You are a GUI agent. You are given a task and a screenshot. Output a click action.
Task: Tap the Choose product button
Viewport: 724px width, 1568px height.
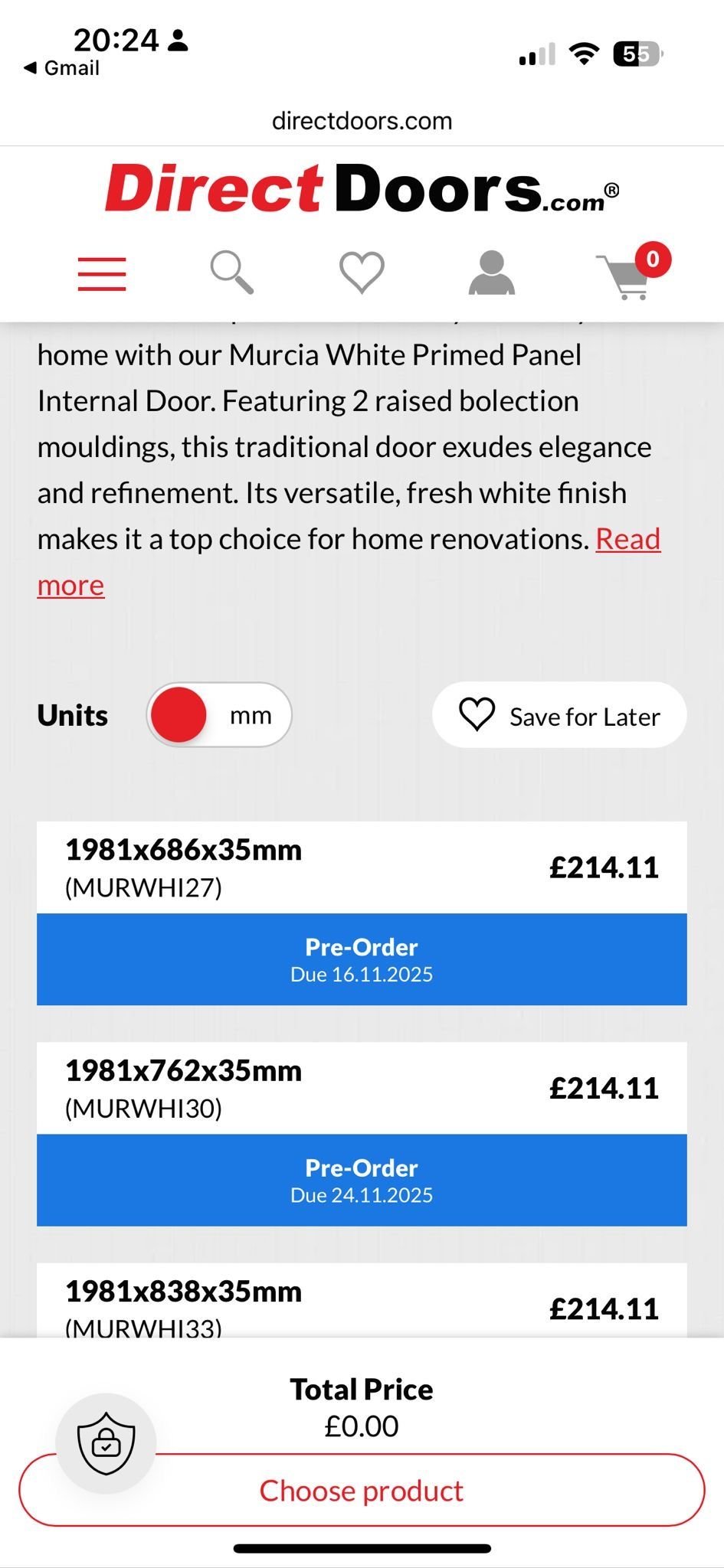[362, 1490]
